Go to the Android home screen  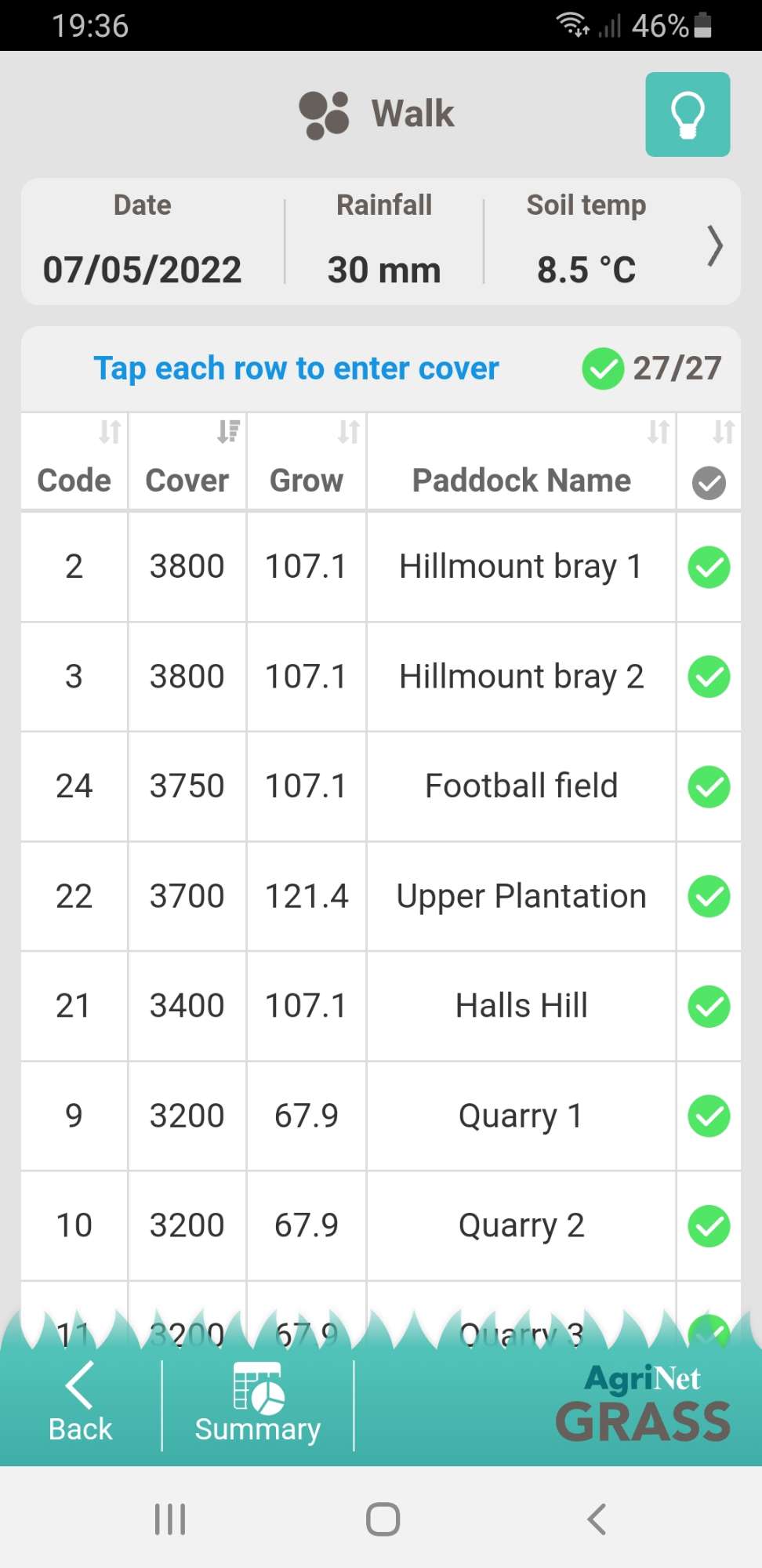pos(383,1519)
